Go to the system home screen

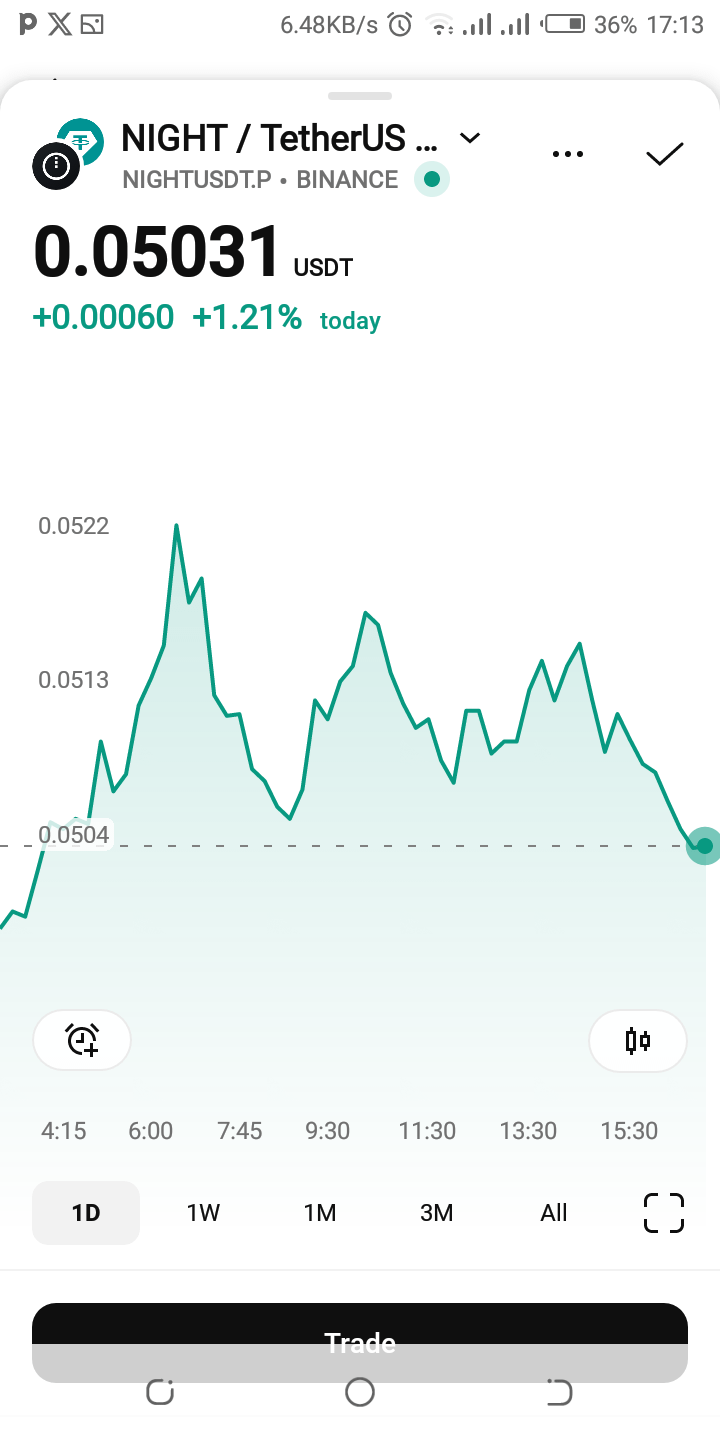[x=360, y=1392]
